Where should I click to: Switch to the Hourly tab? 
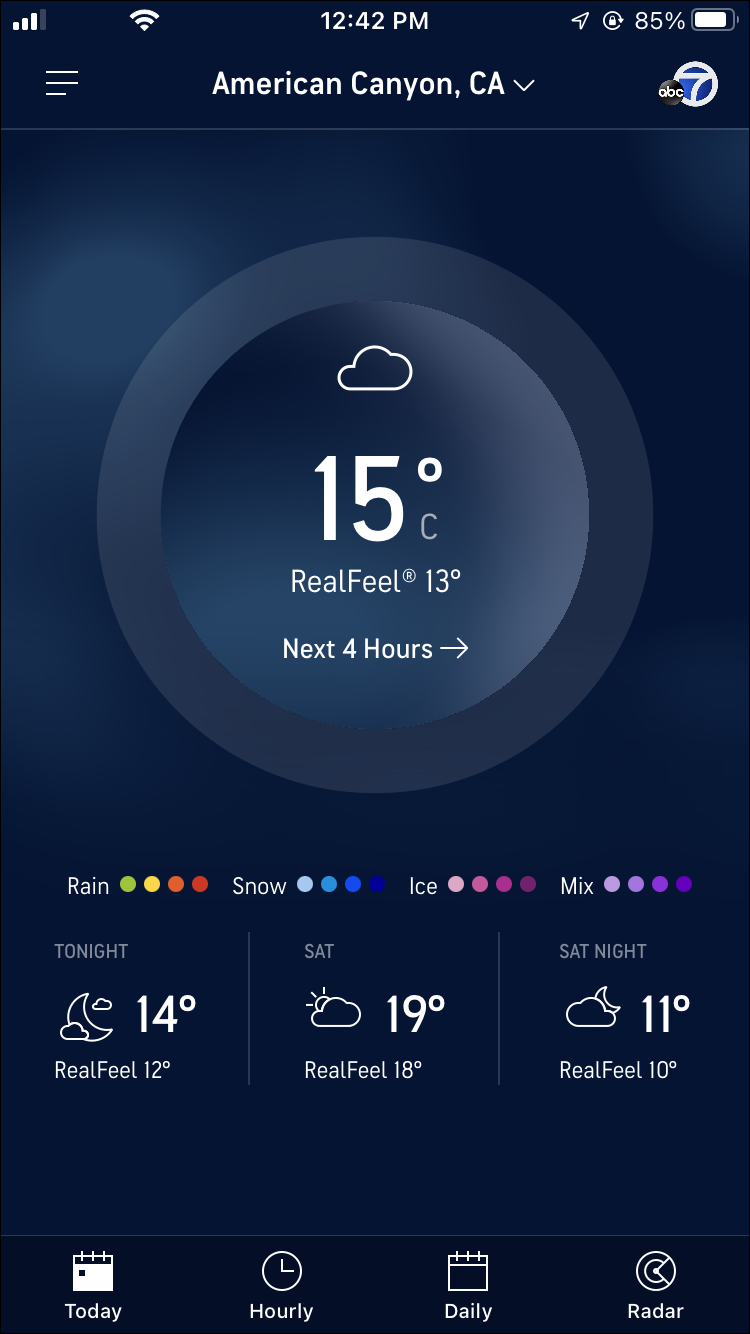point(281,1286)
